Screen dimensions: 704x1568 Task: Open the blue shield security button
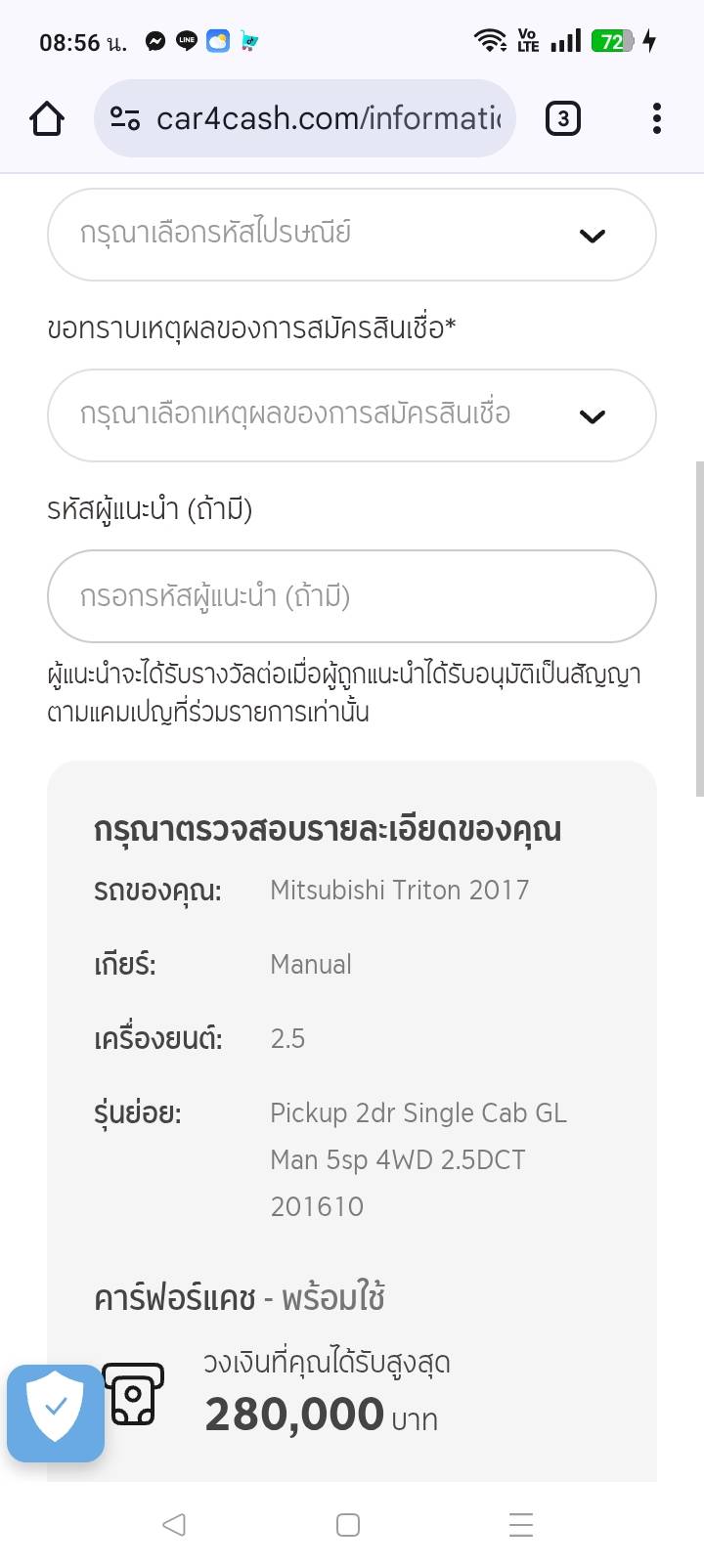pos(56,1413)
